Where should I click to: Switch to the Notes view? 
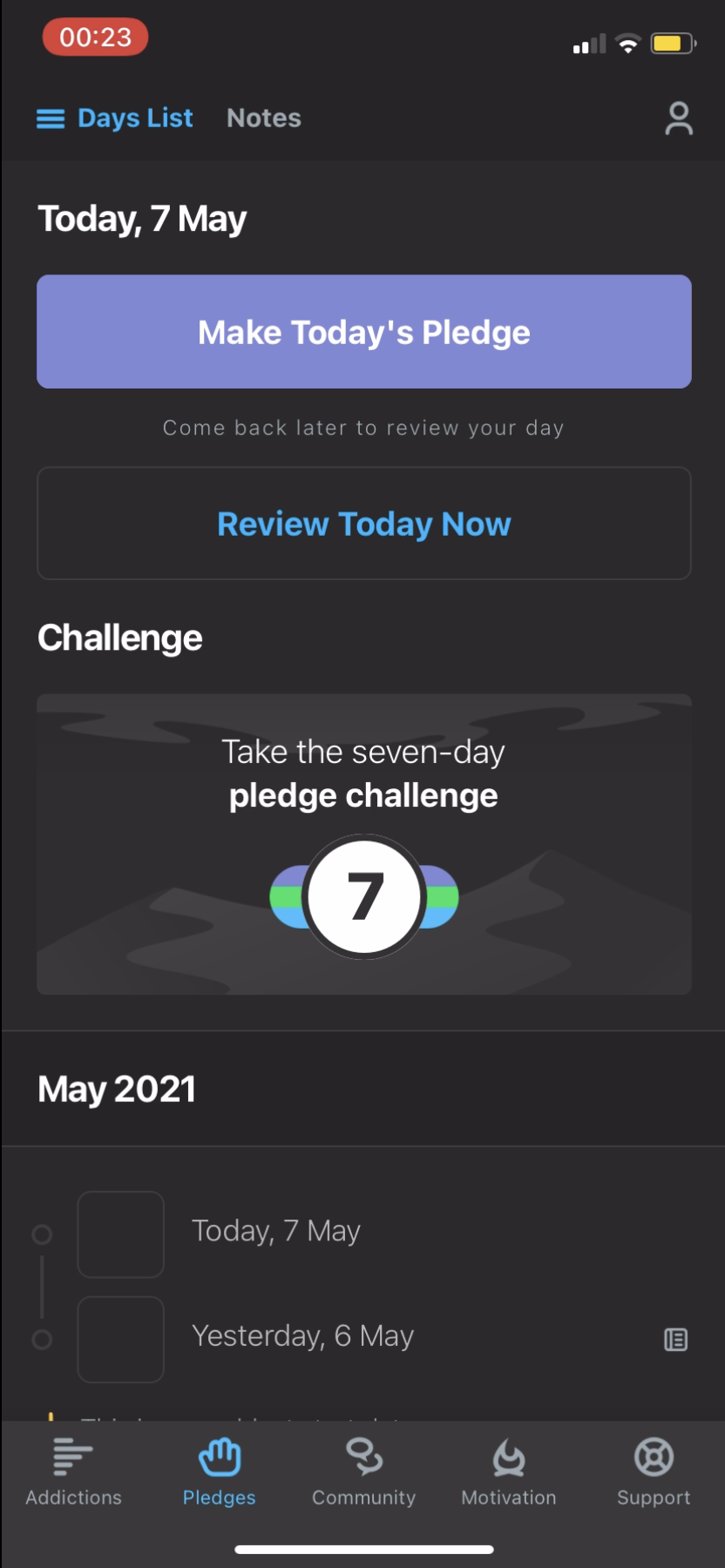[x=264, y=118]
